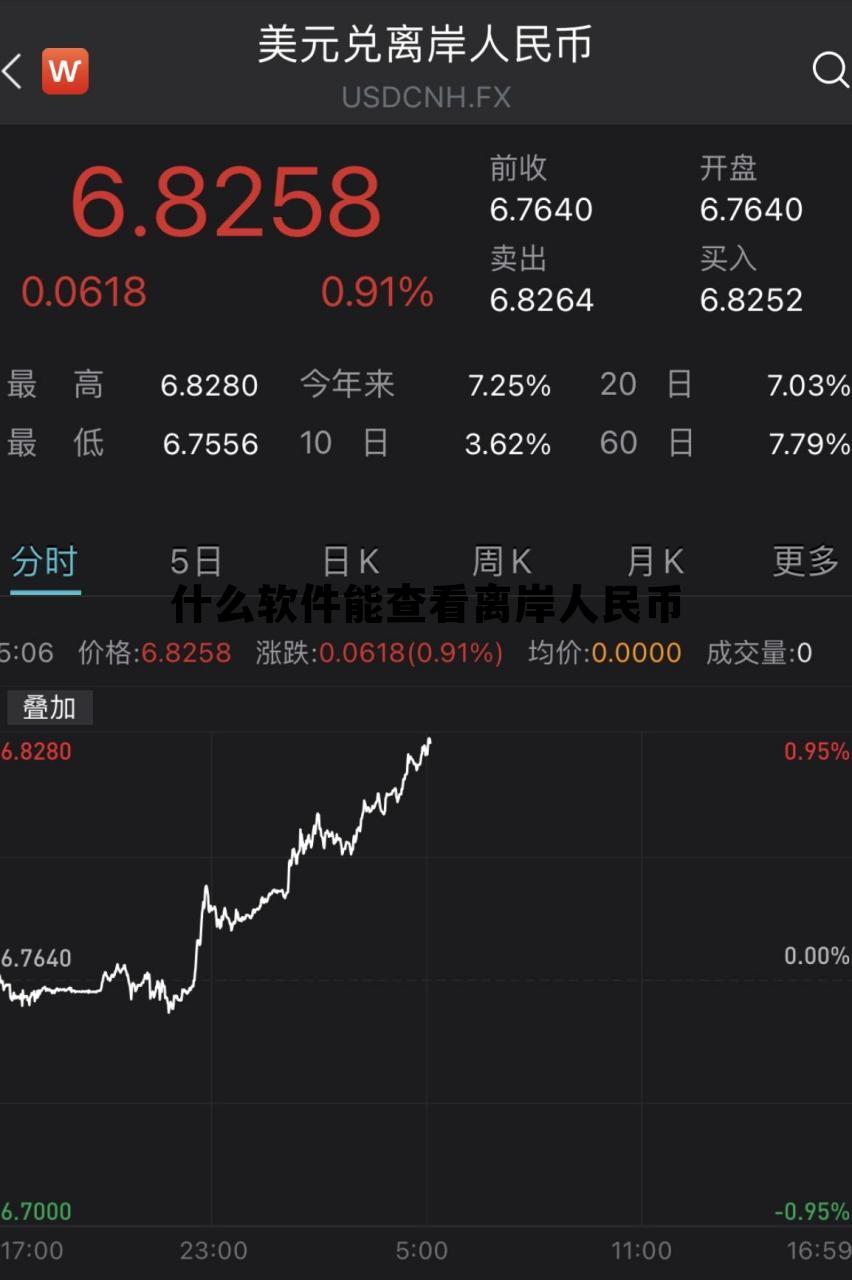Screen dimensions: 852x1280
Task: Expand the 更多 chart options
Action: click(x=804, y=561)
